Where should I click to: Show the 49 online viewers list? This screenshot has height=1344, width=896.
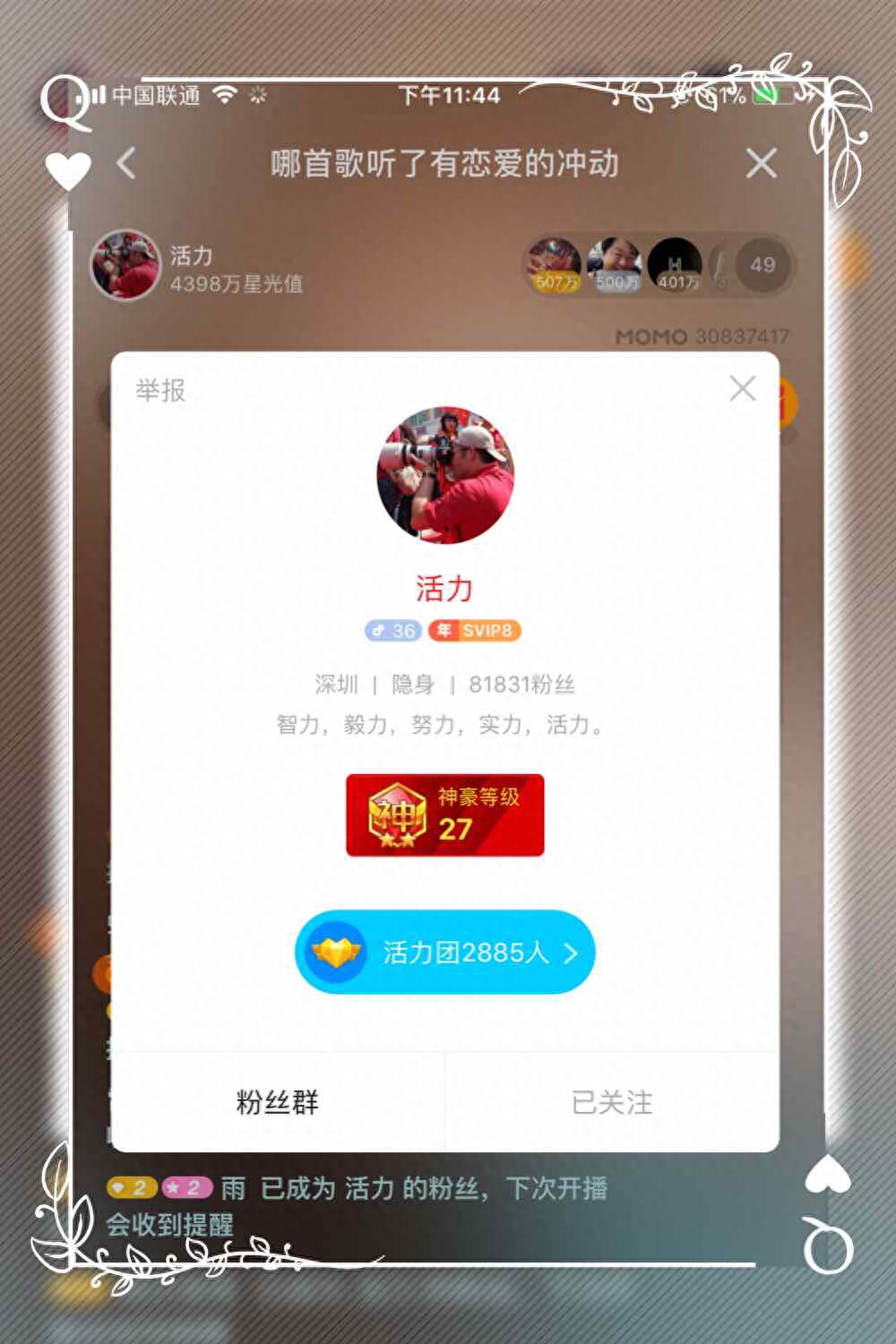[762, 265]
